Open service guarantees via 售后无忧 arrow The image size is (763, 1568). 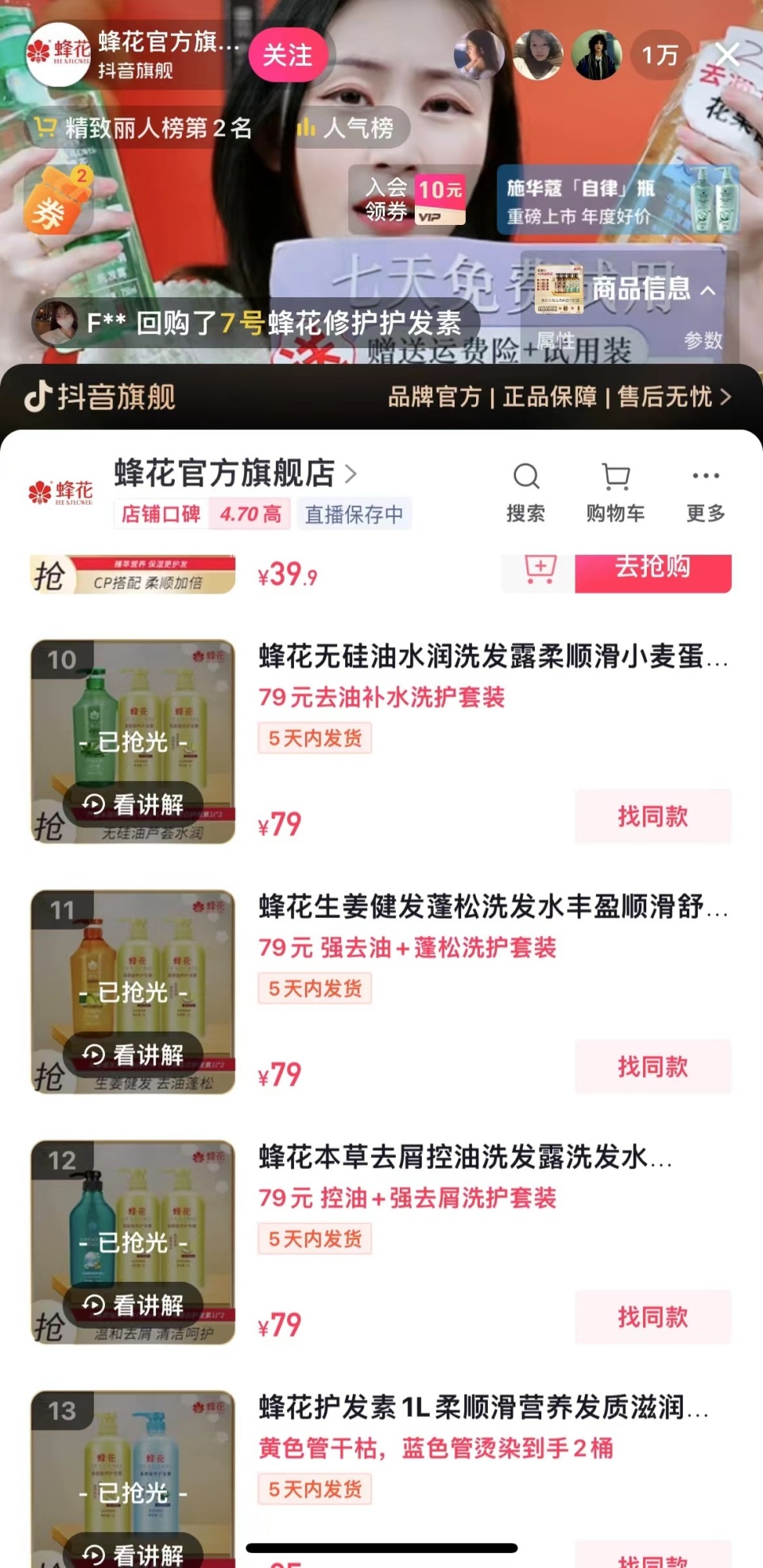click(725, 397)
